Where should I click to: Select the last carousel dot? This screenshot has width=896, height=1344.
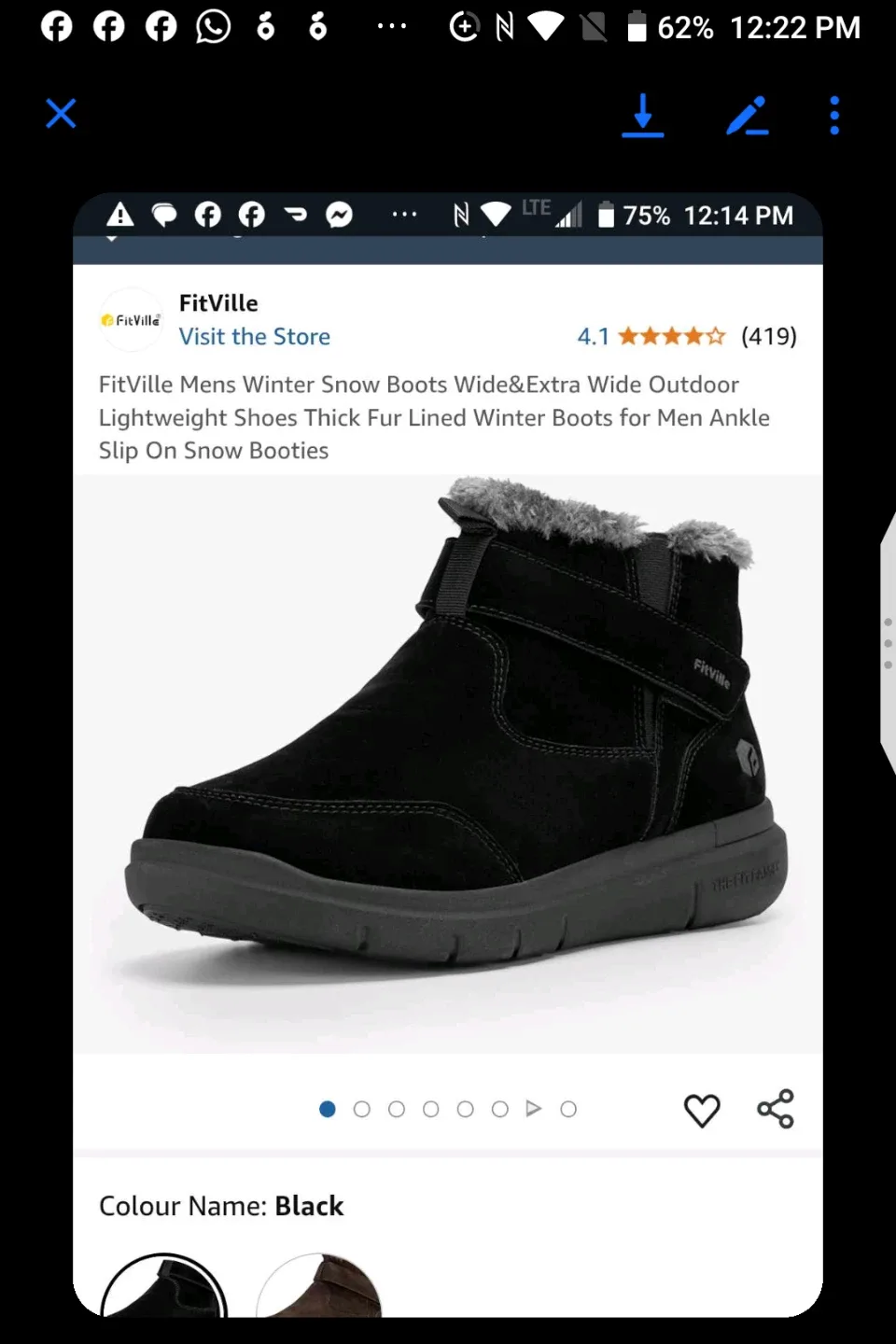click(568, 1109)
